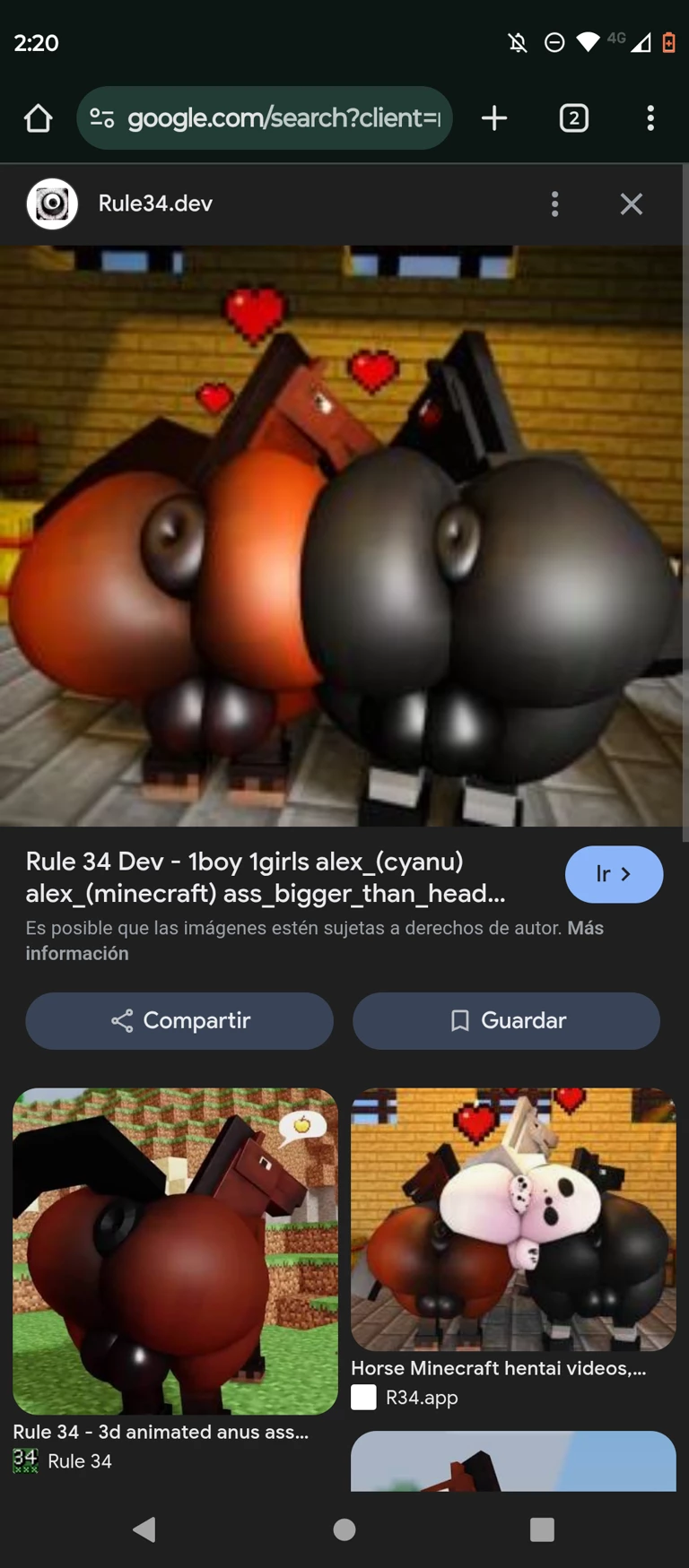The image size is (689, 1568).
Task: Go to the browser home page
Action: click(38, 118)
